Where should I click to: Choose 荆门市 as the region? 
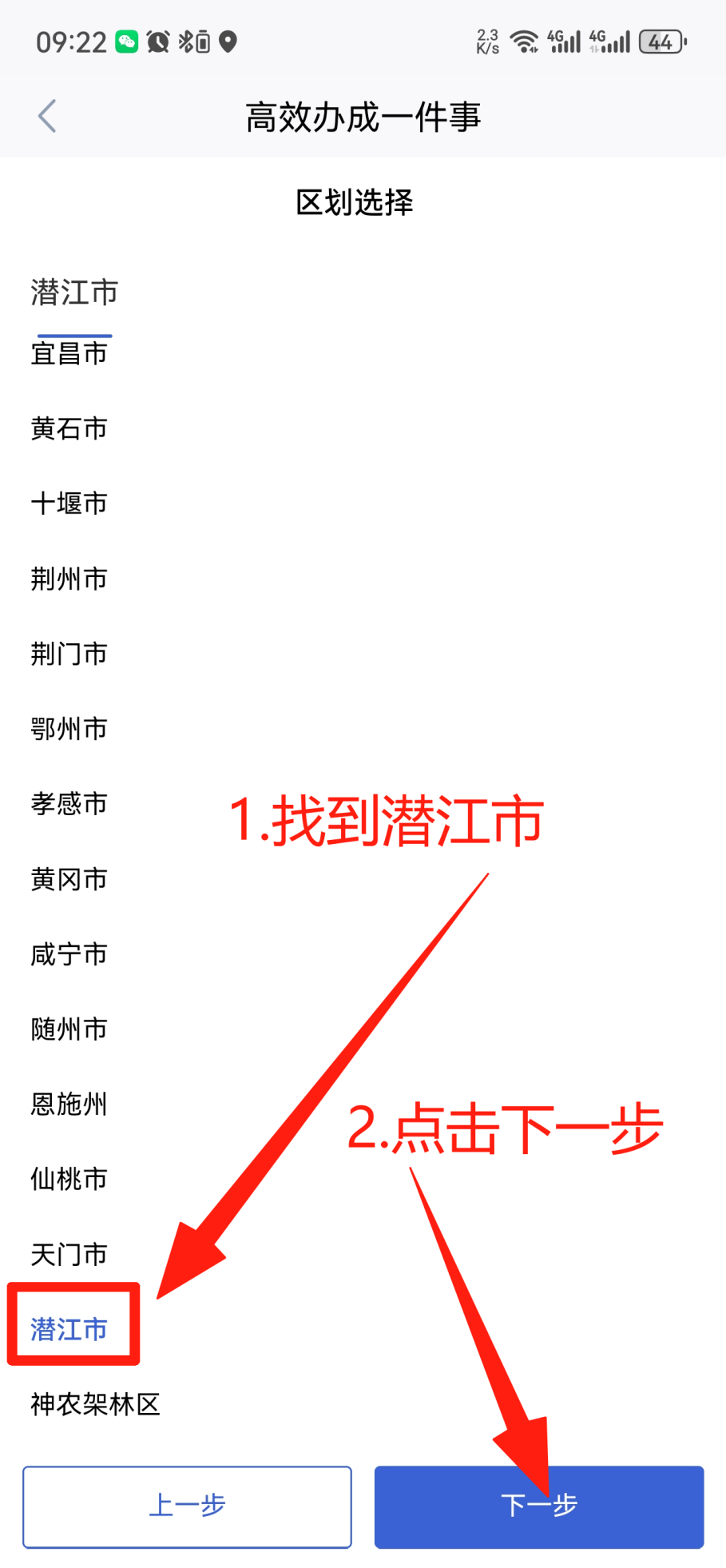tap(69, 654)
